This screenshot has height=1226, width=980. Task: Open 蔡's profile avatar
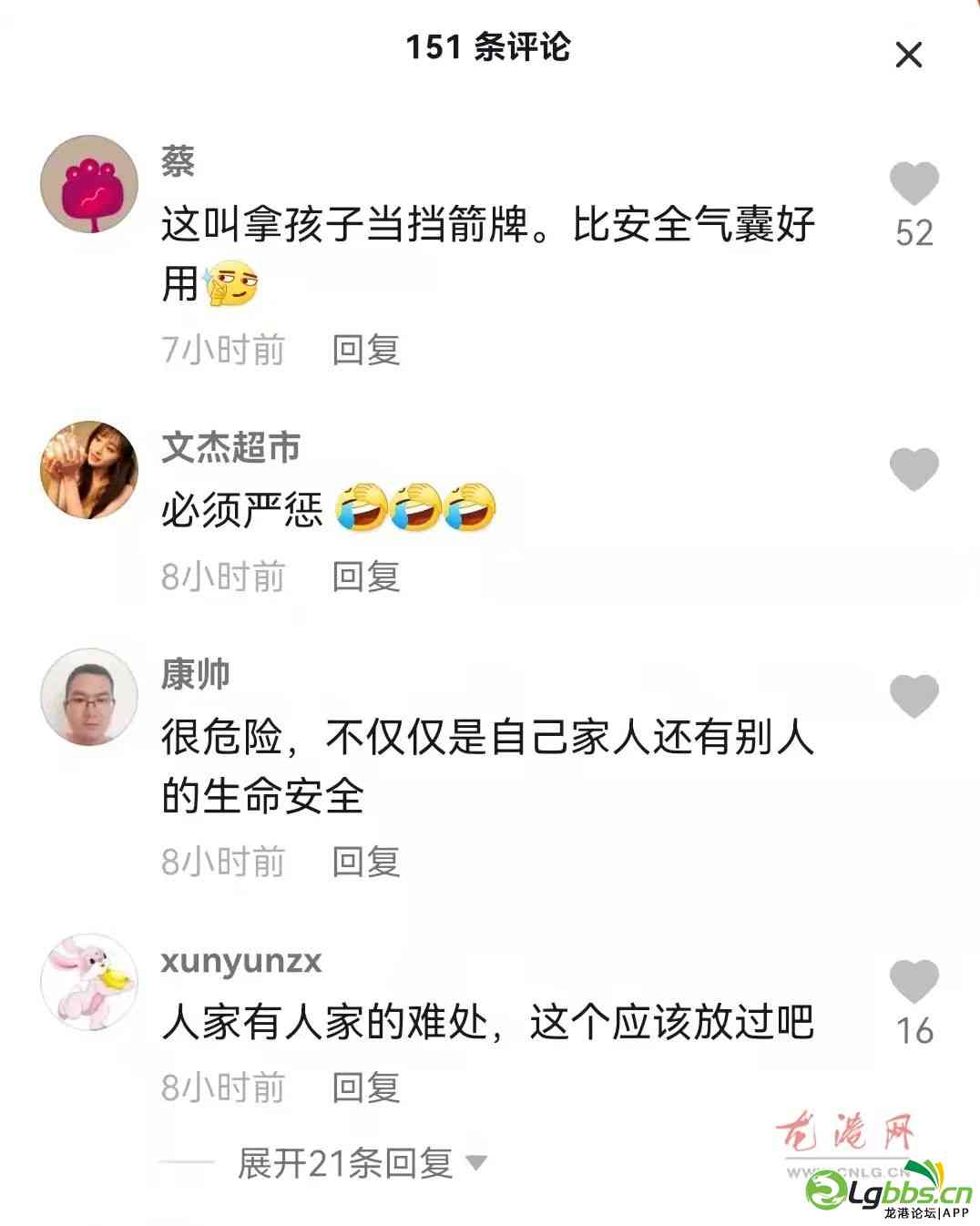89,184
